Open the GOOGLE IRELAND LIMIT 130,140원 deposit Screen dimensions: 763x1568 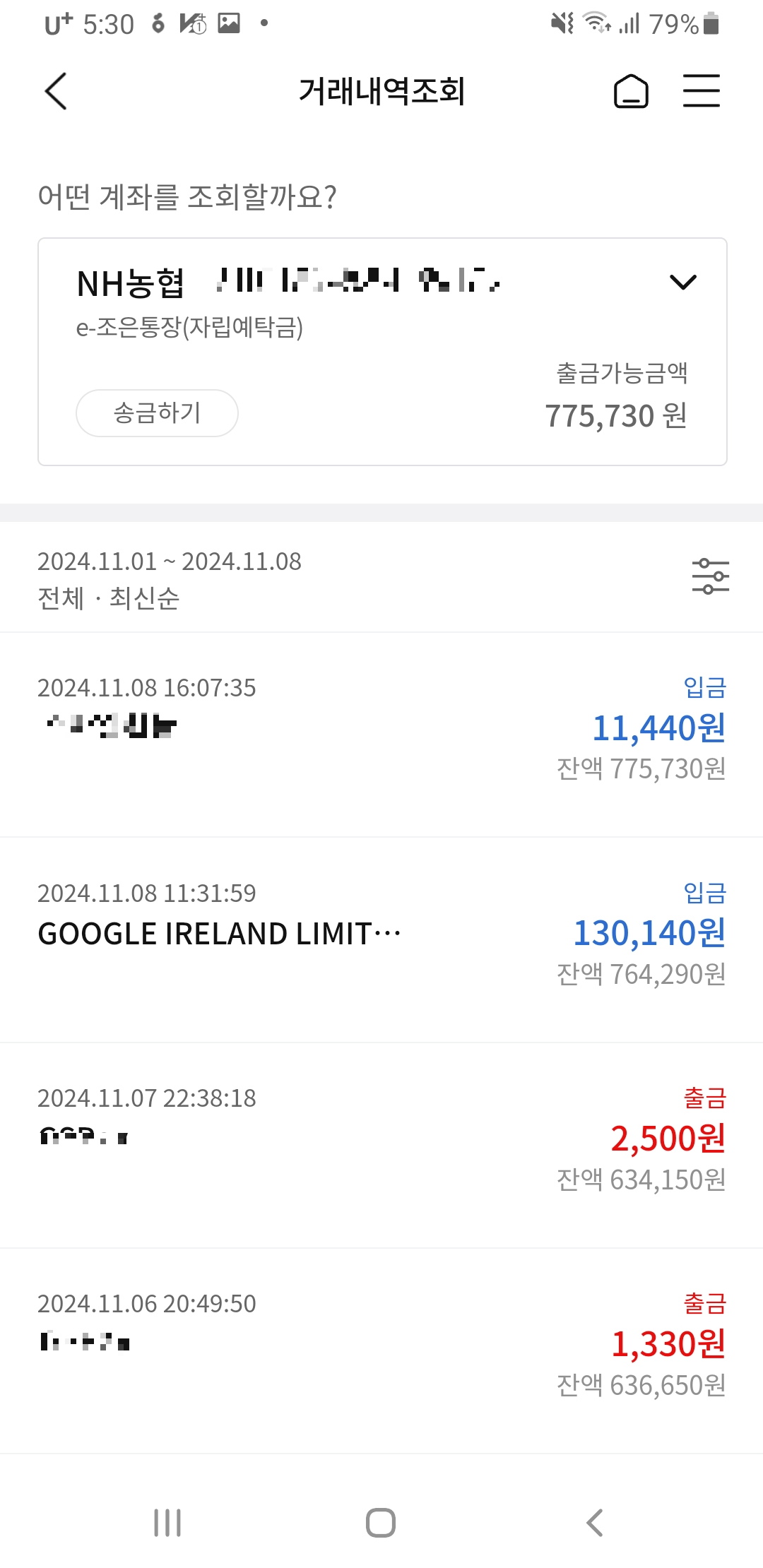pos(381,940)
